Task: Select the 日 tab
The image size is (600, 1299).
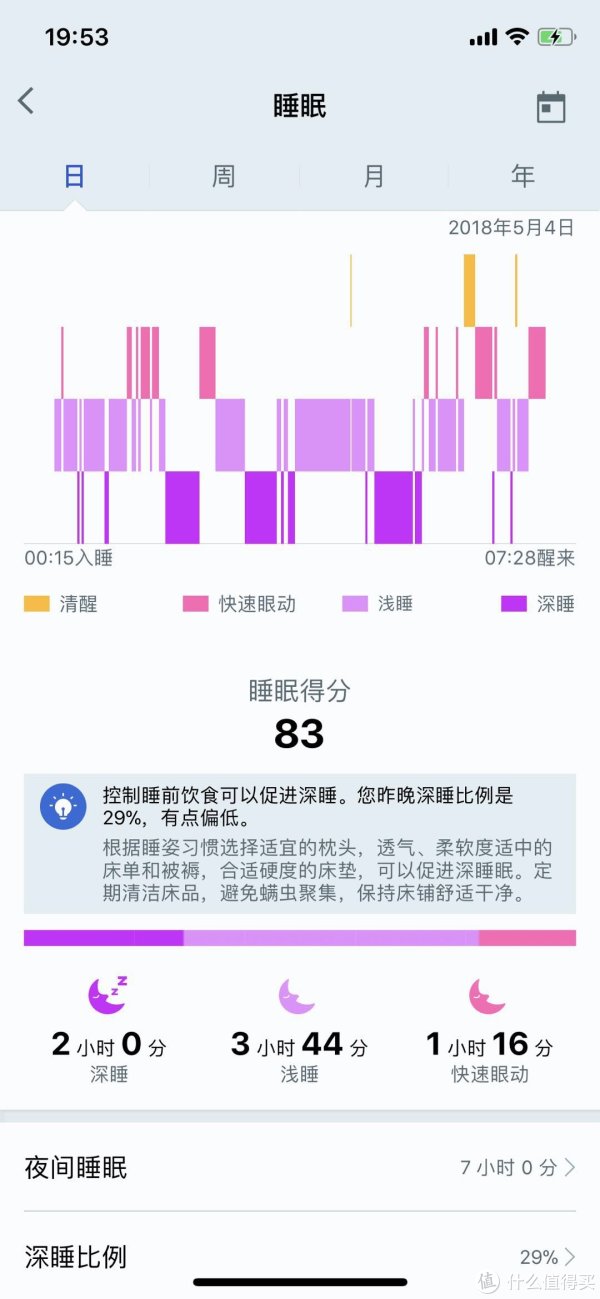Action: [74, 177]
